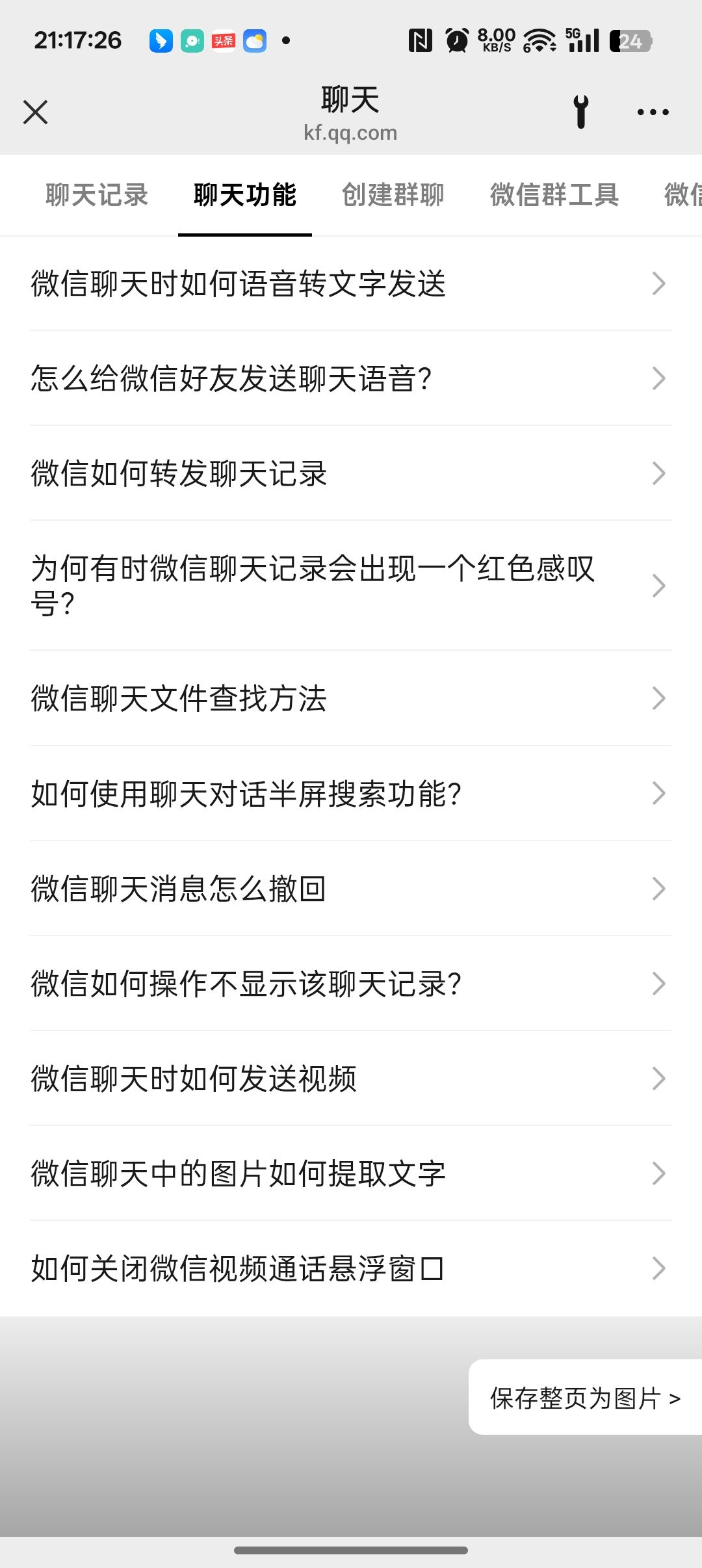This screenshot has height=1568, width=702.
Task: Open 如何使用聊天对话半屏搜索功能?
Action: click(x=351, y=793)
